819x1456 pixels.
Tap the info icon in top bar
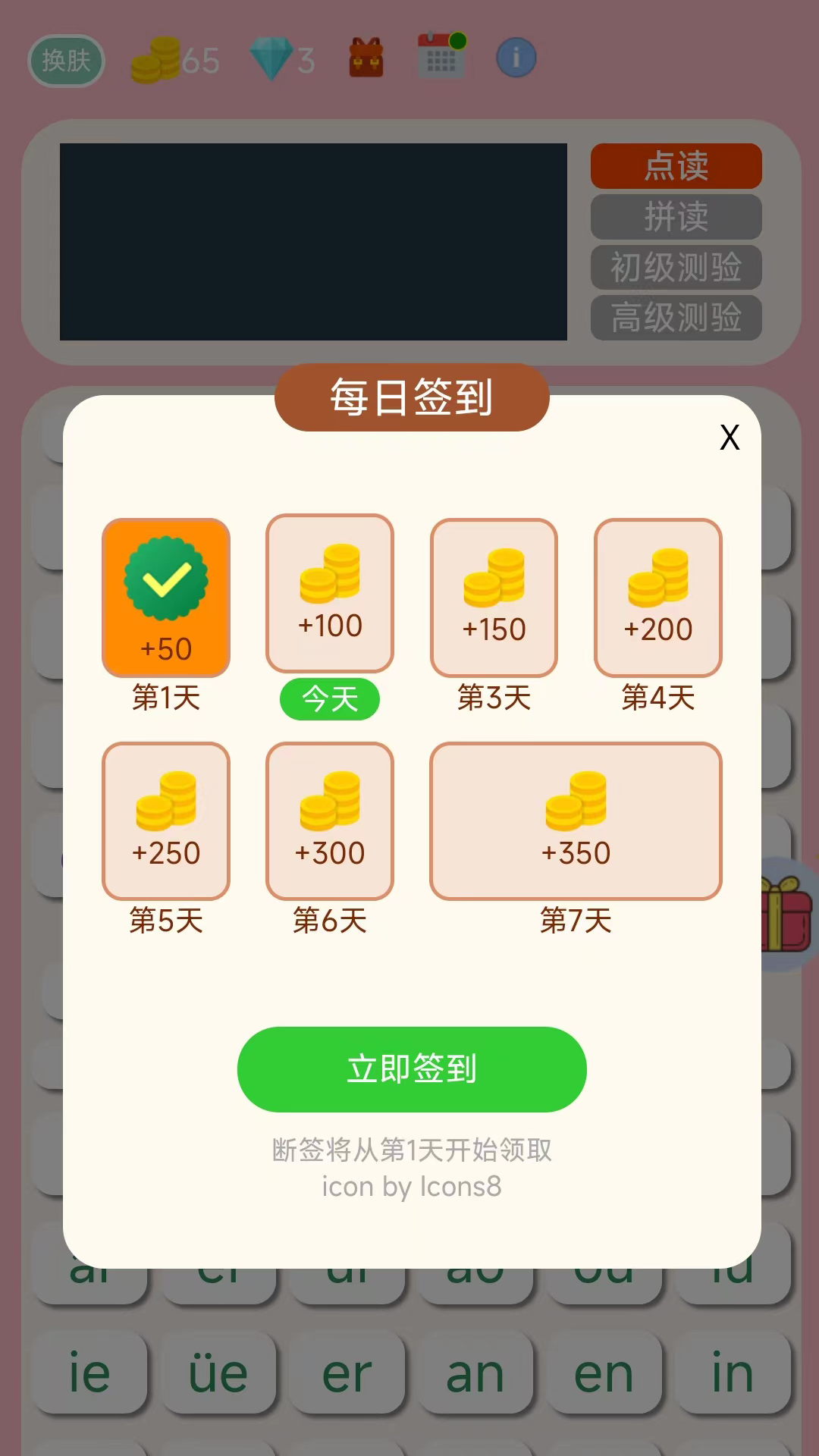pos(516,58)
